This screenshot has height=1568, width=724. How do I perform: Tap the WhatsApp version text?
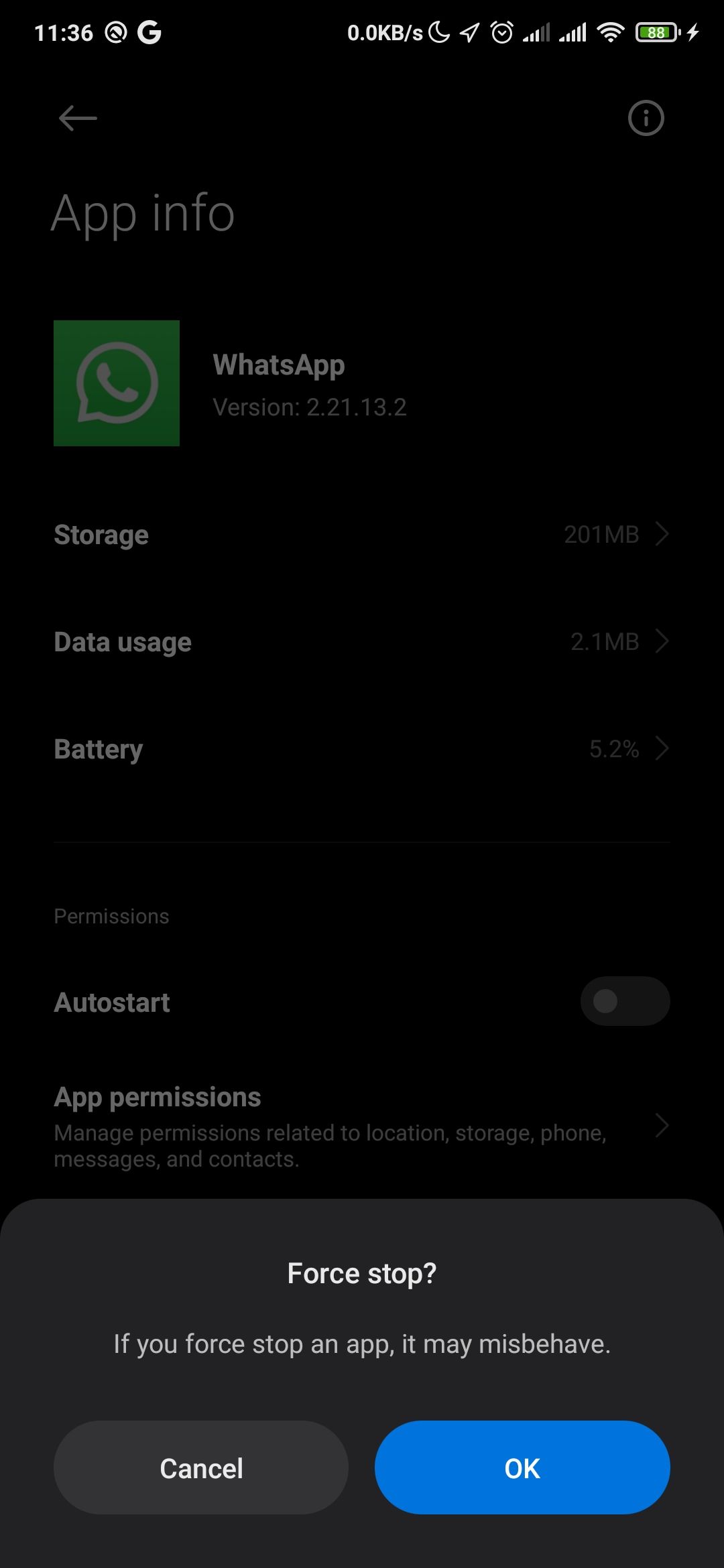pyautogui.click(x=310, y=407)
